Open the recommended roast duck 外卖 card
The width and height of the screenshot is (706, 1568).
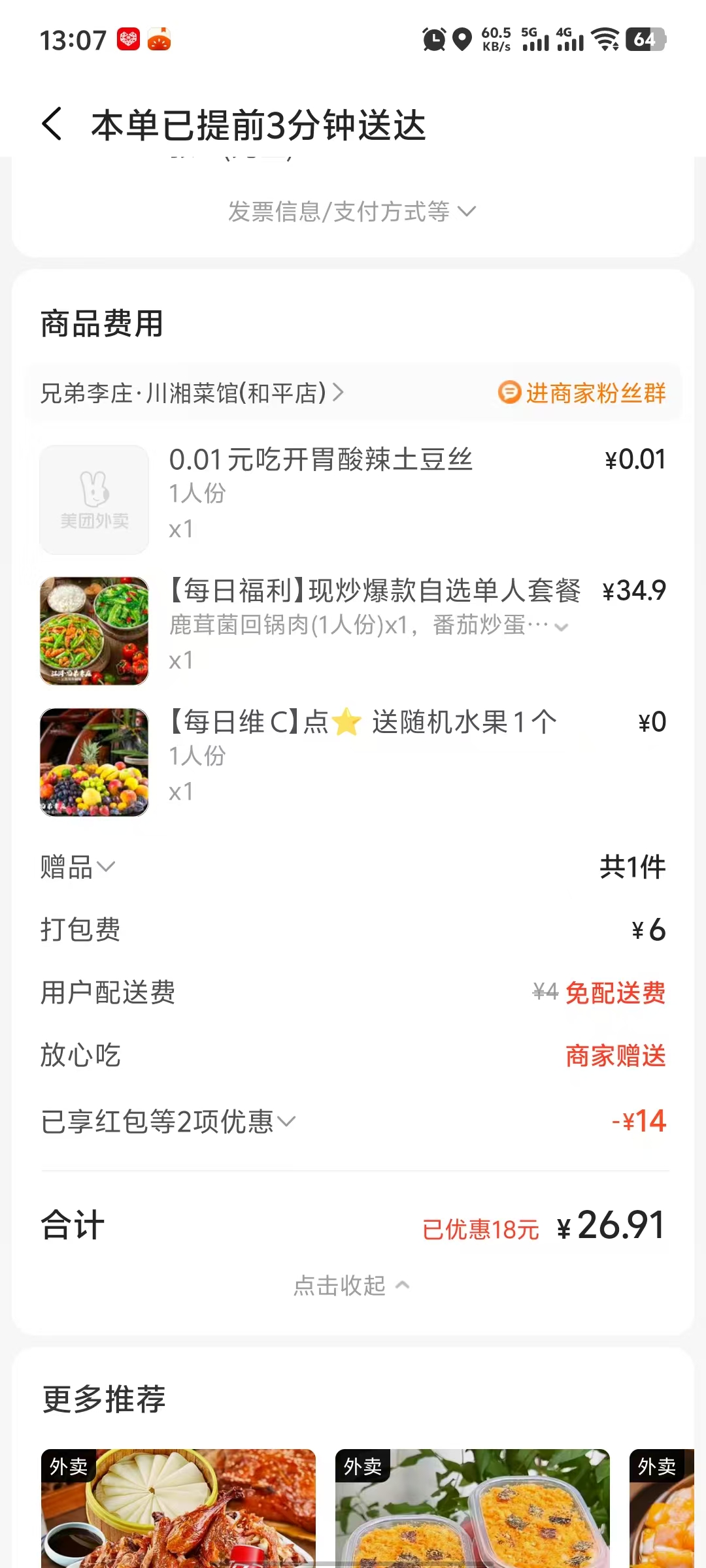tap(178, 1508)
